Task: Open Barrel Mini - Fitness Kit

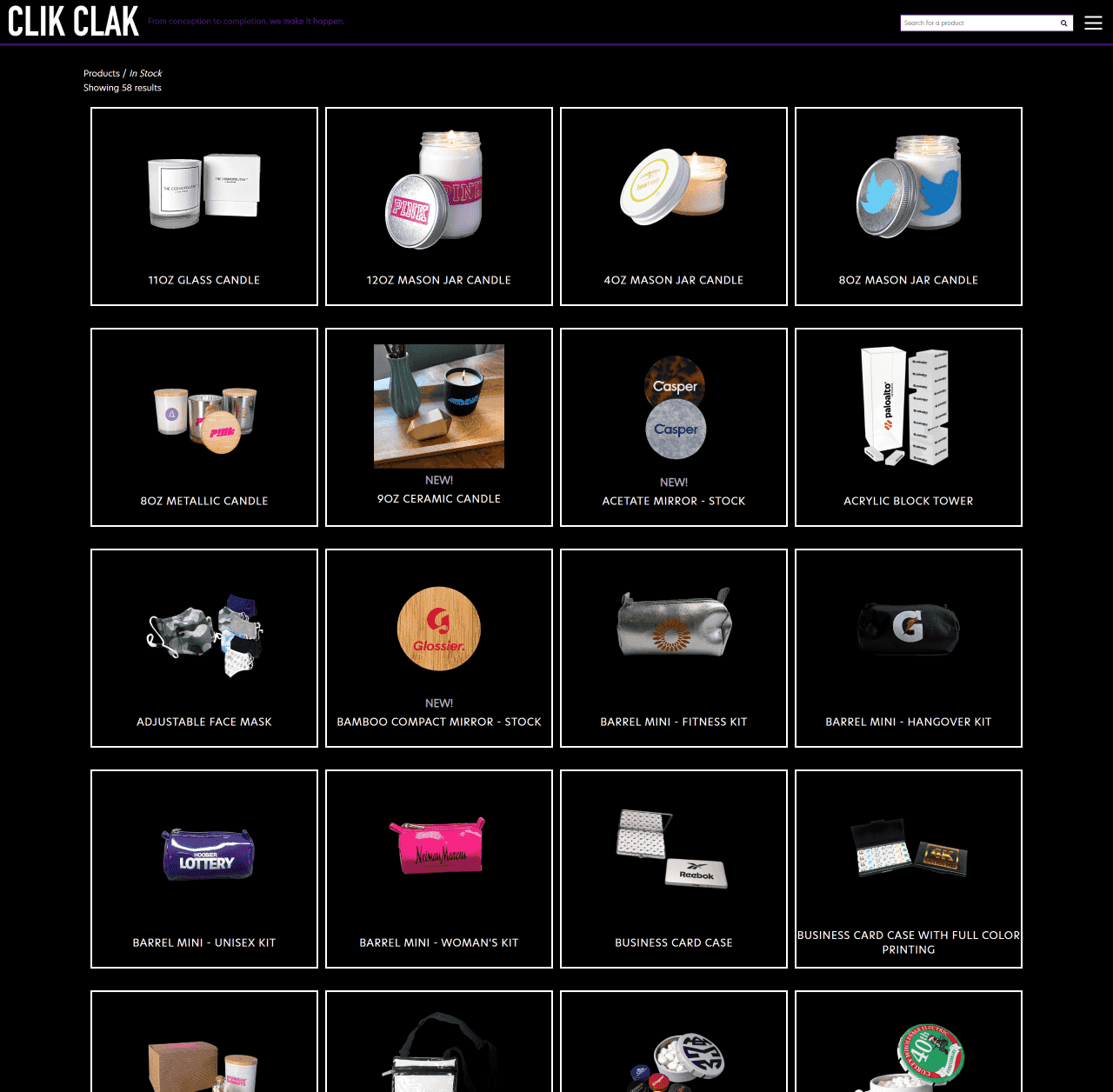Action: (x=674, y=649)
